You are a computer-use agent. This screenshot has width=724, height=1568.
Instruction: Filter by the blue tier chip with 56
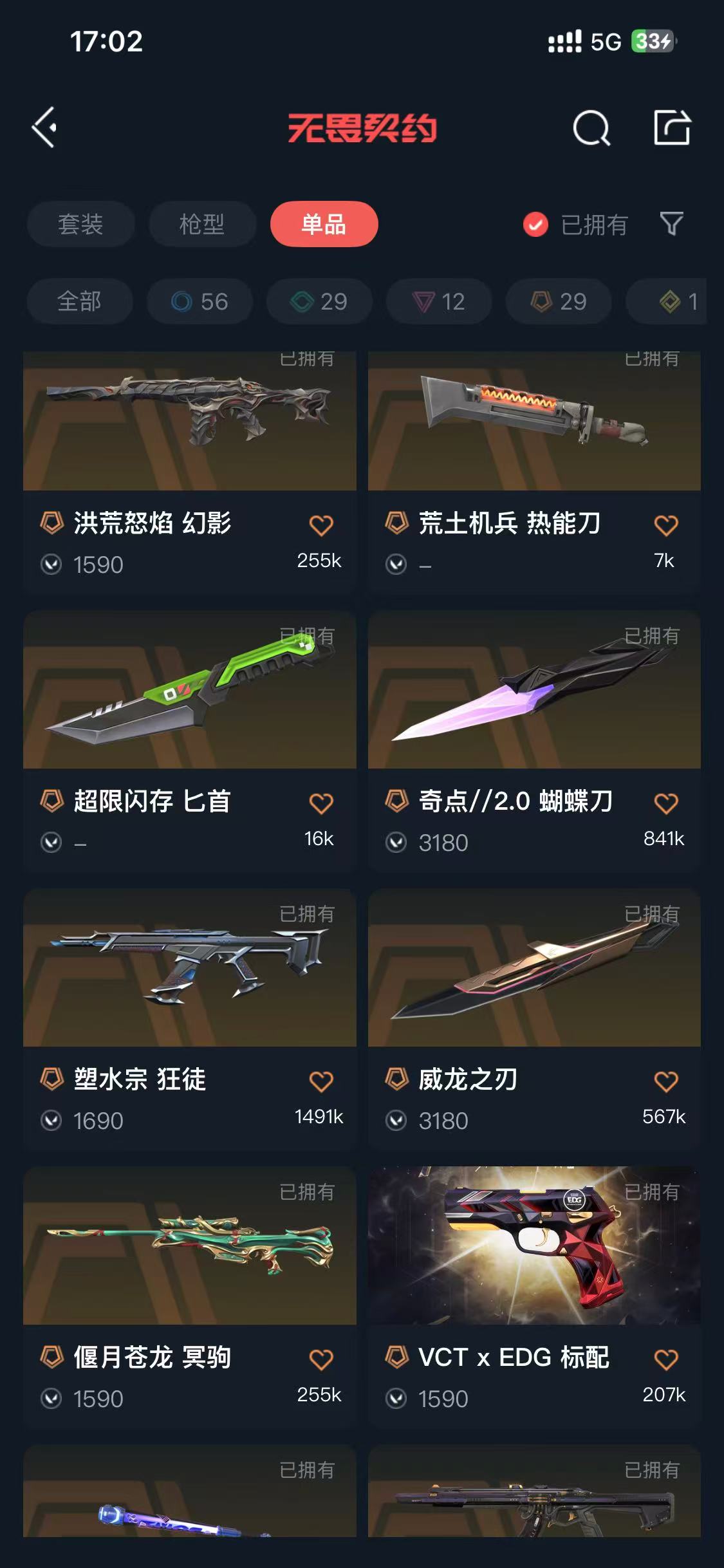click(x=200, y=301)
